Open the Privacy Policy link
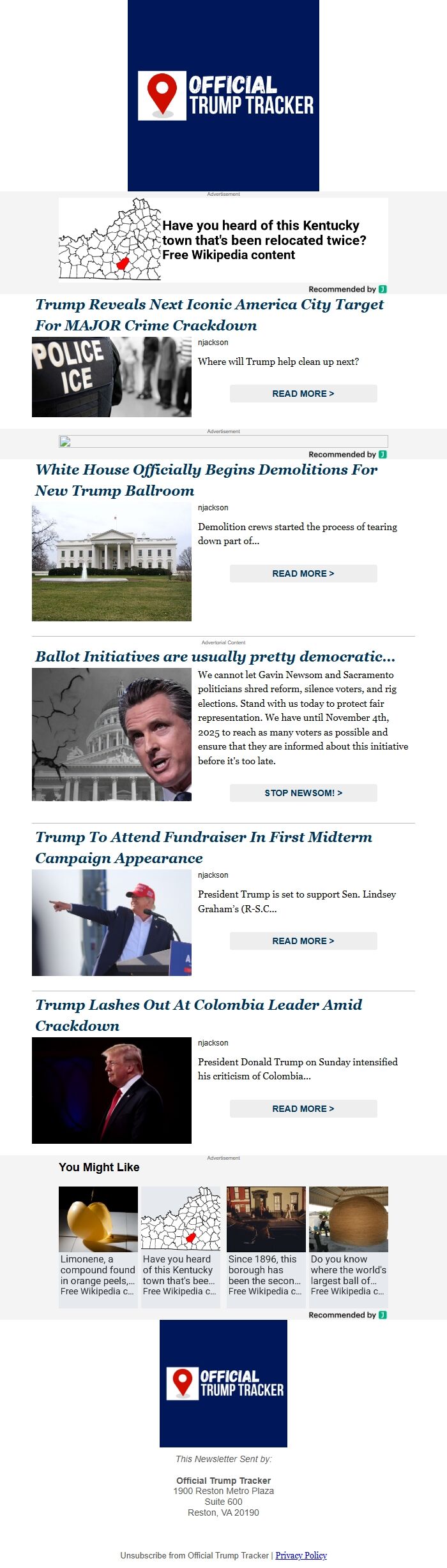 pos(301,1555)
